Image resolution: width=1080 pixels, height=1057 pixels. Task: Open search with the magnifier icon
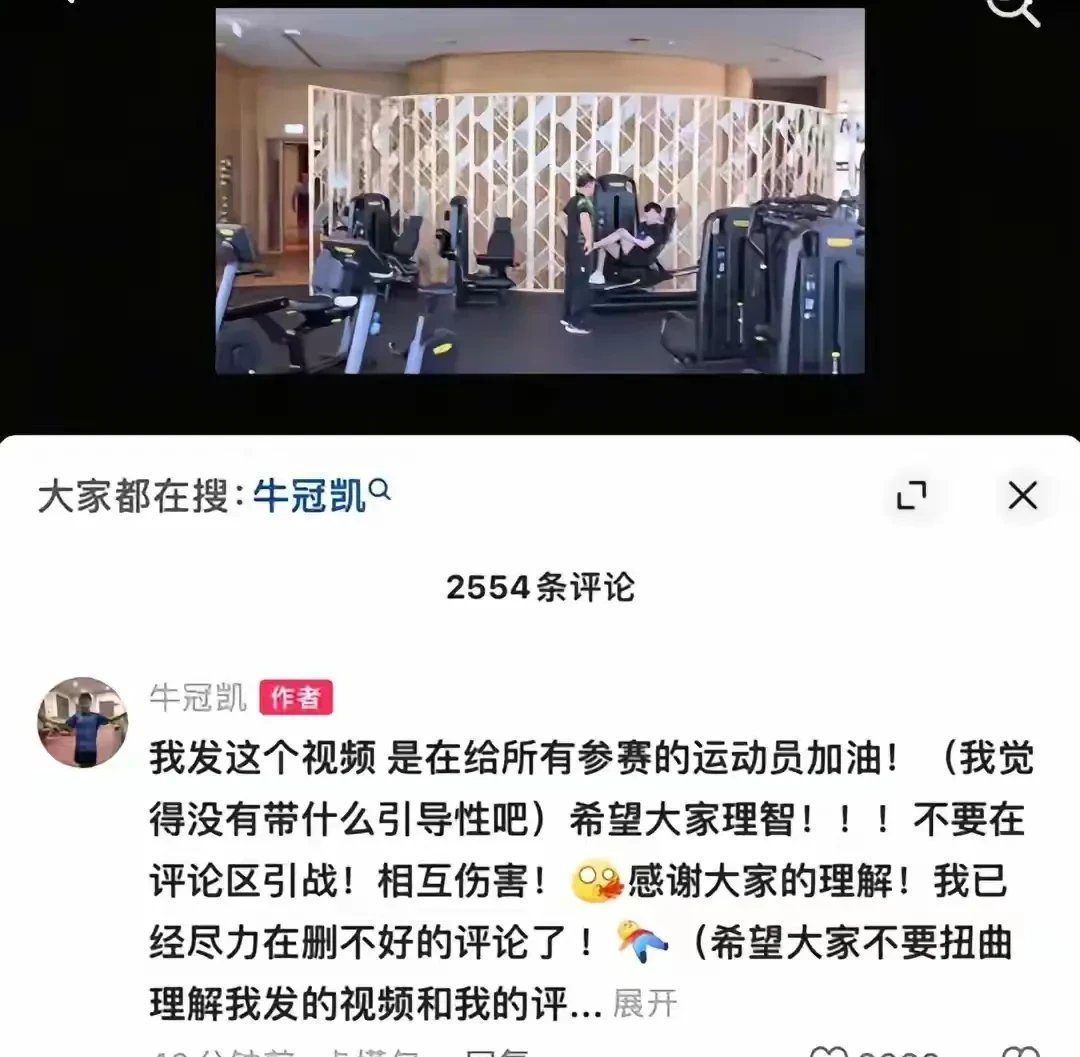coord(1011,10)
